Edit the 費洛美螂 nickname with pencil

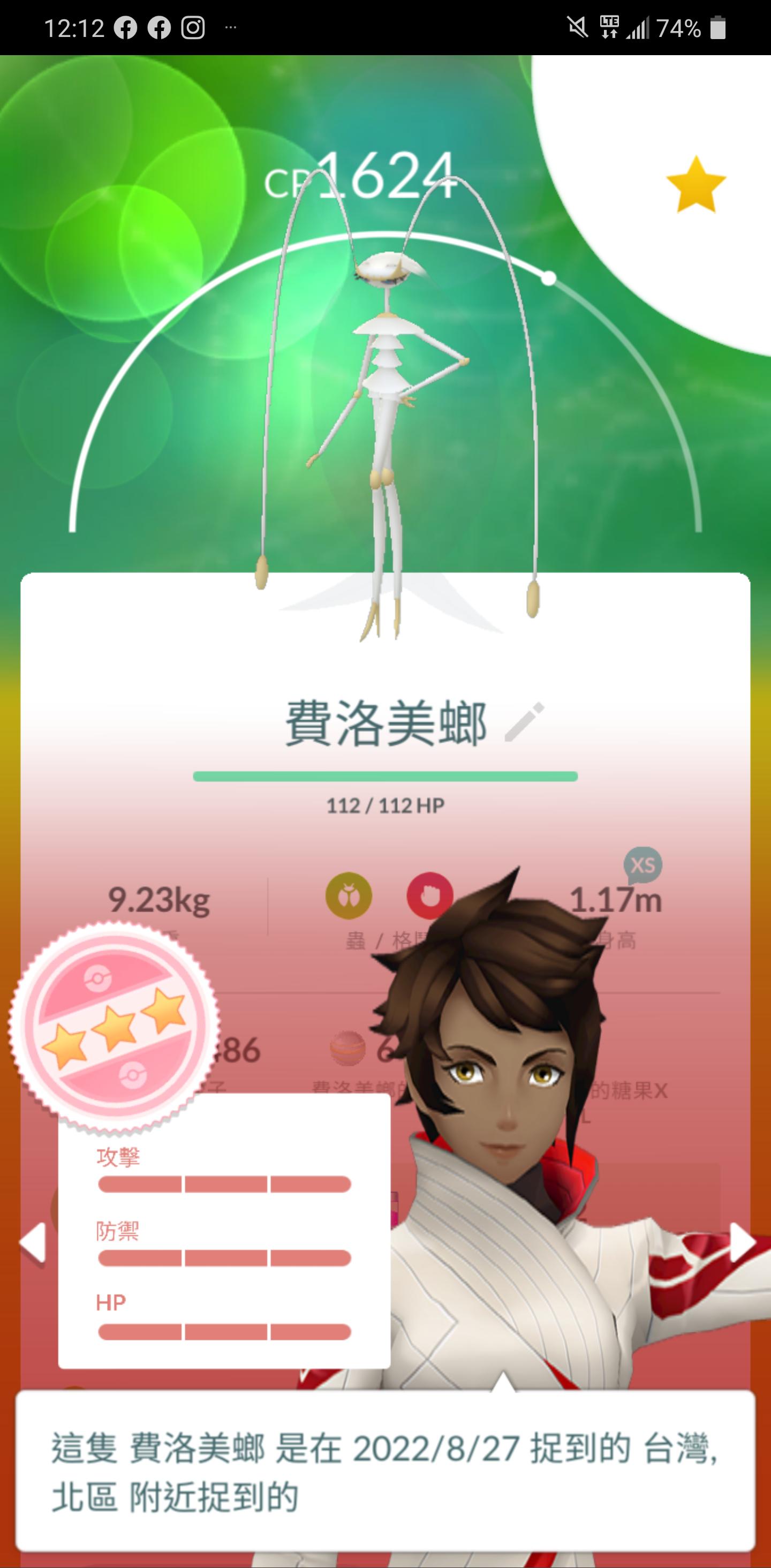tap(524, 722)
